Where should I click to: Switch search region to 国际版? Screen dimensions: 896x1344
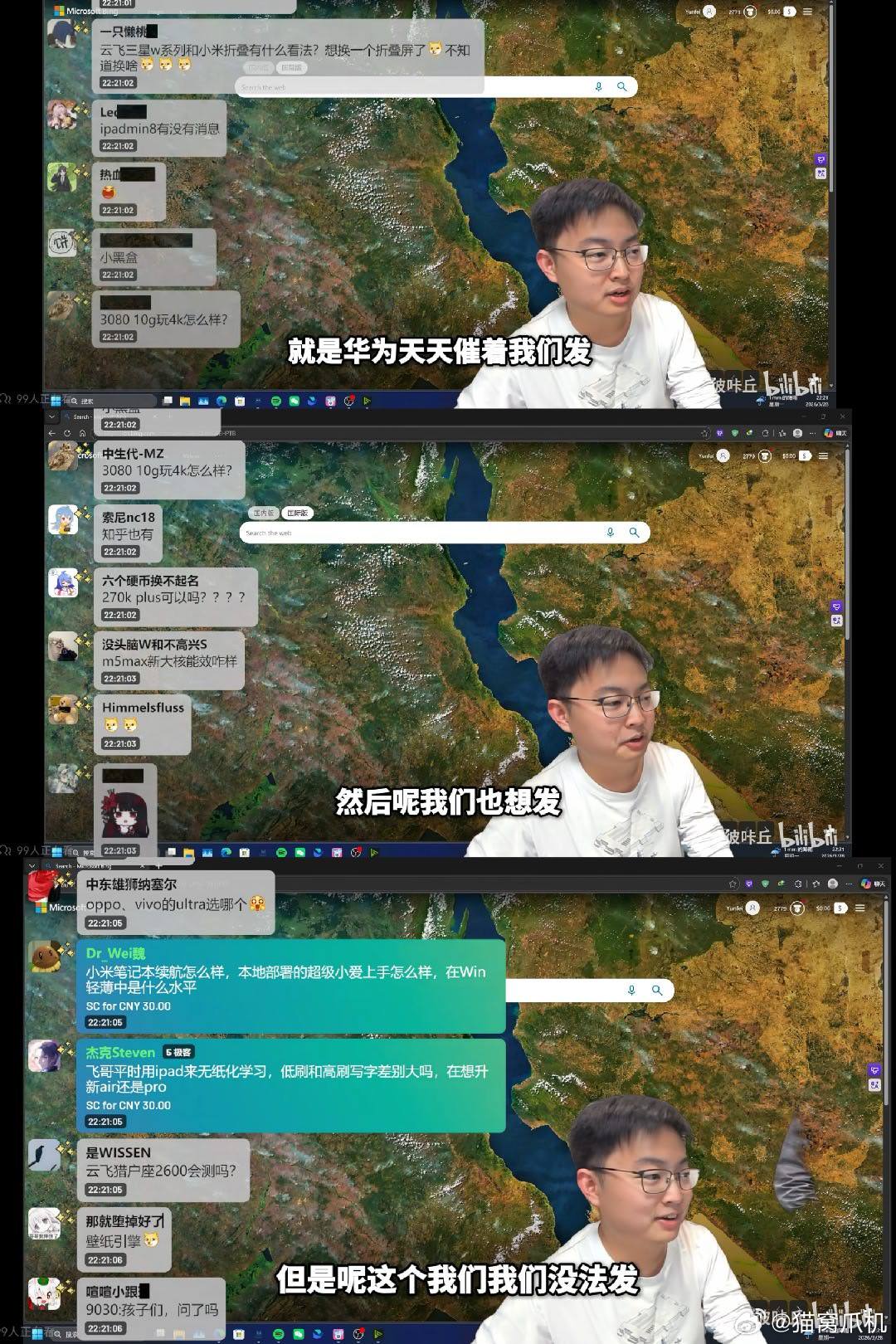298,513
